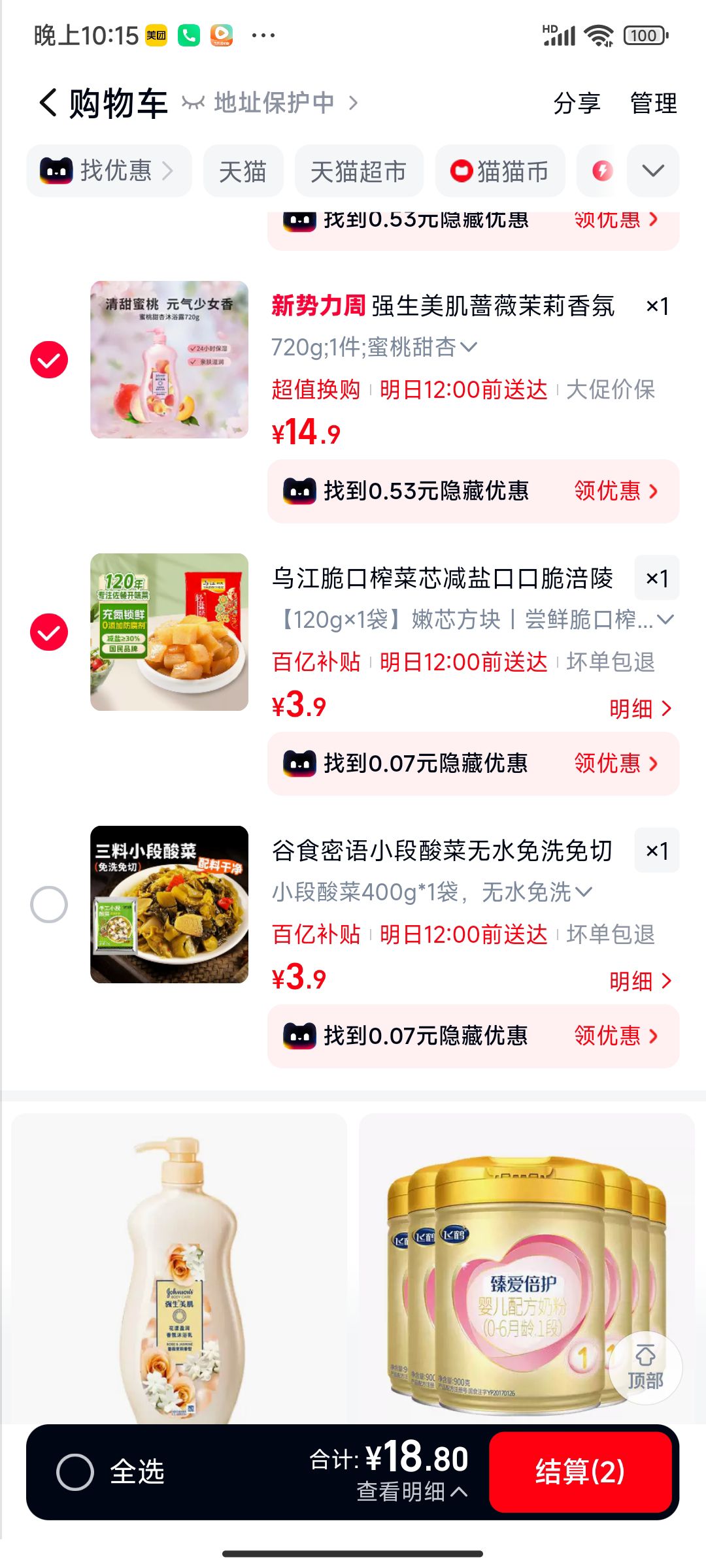The width and height of the screenshot is (706, 1568).
Task: Check out with 结算(2)
Action: 580,1472
